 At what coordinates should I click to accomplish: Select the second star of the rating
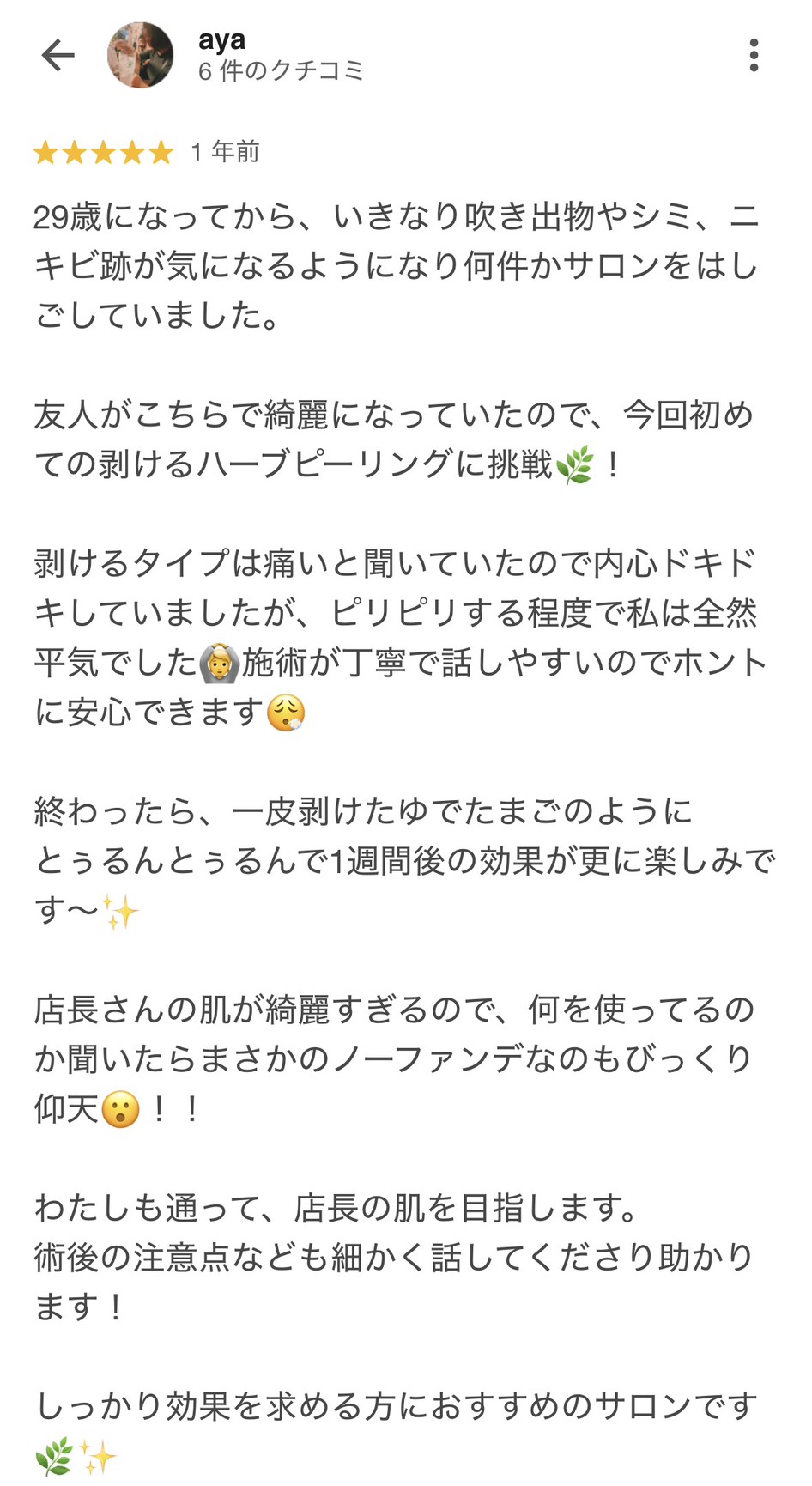click(x=76, y=153)
